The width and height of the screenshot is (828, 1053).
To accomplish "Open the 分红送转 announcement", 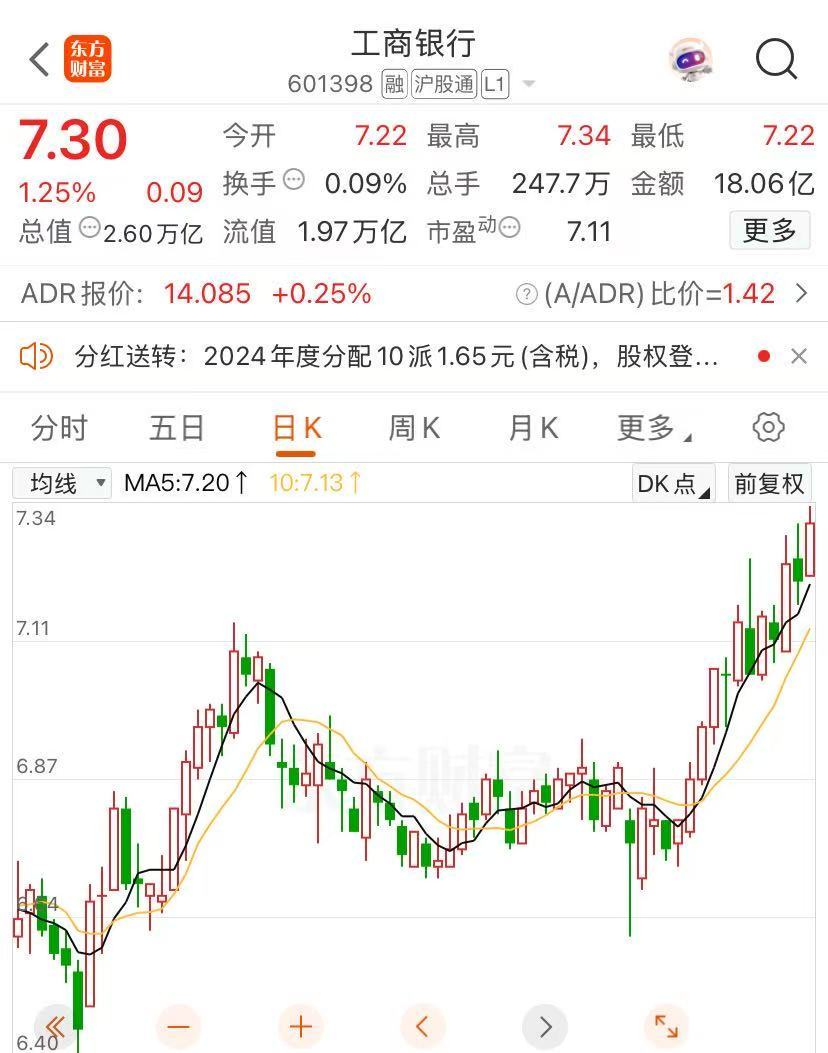I will point(396,356).
